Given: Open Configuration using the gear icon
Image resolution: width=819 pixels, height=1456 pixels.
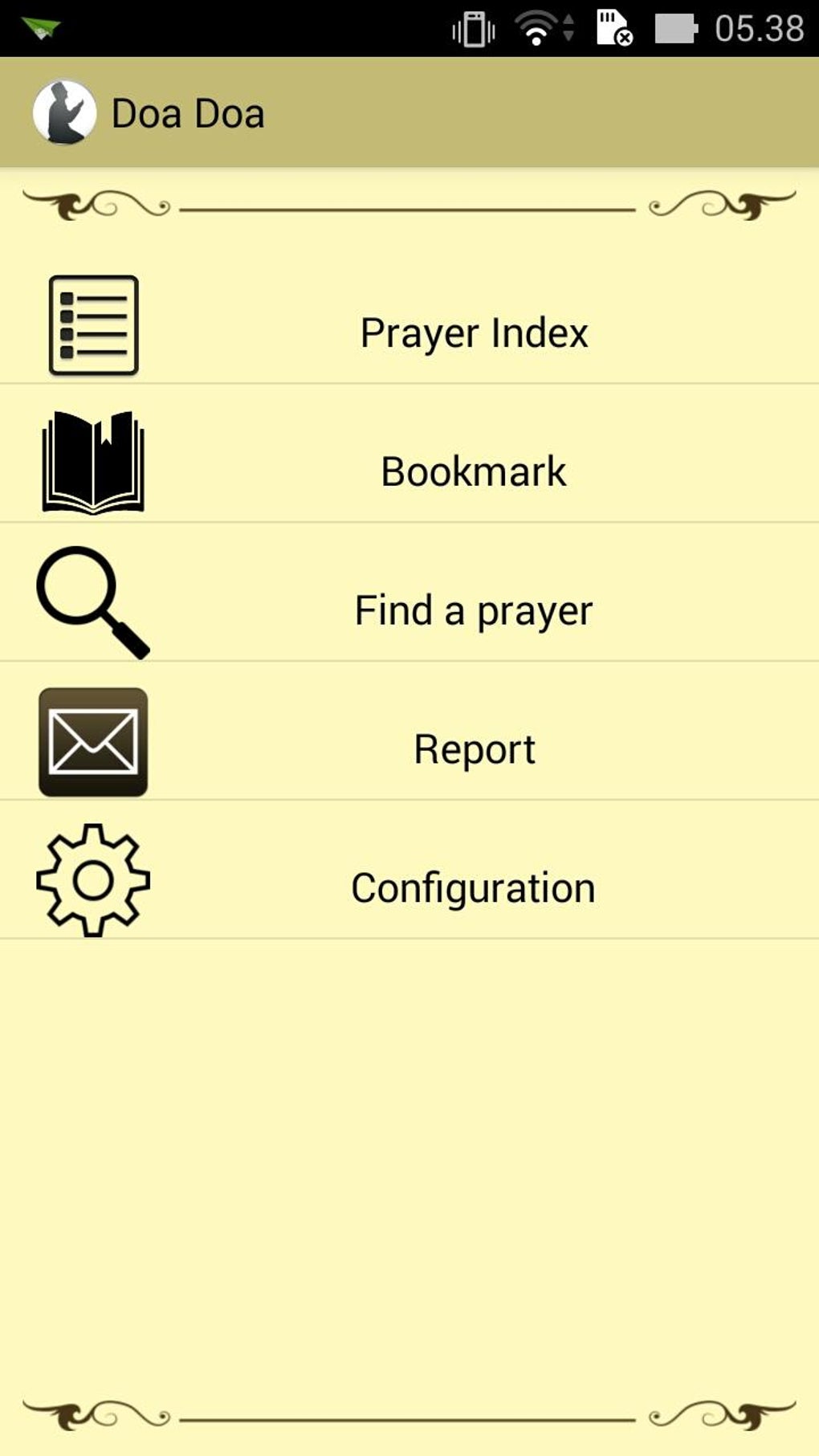Looking at the screenshot, I should [x=92, y=879].
